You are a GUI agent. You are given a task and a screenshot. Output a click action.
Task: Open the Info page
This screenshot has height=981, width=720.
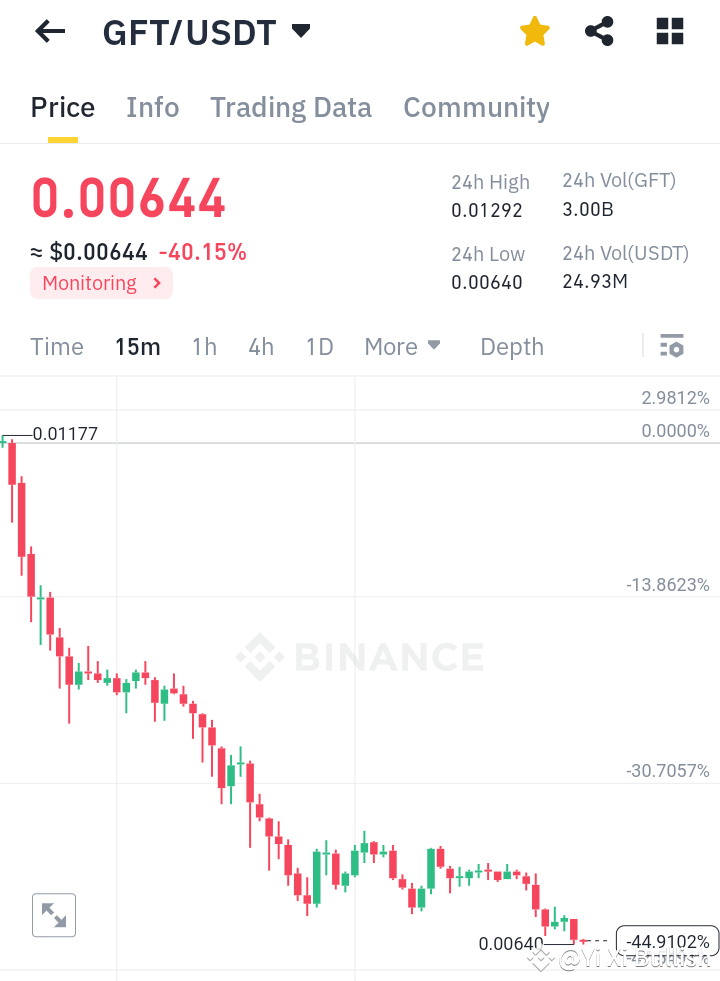[x=152, y=107]
